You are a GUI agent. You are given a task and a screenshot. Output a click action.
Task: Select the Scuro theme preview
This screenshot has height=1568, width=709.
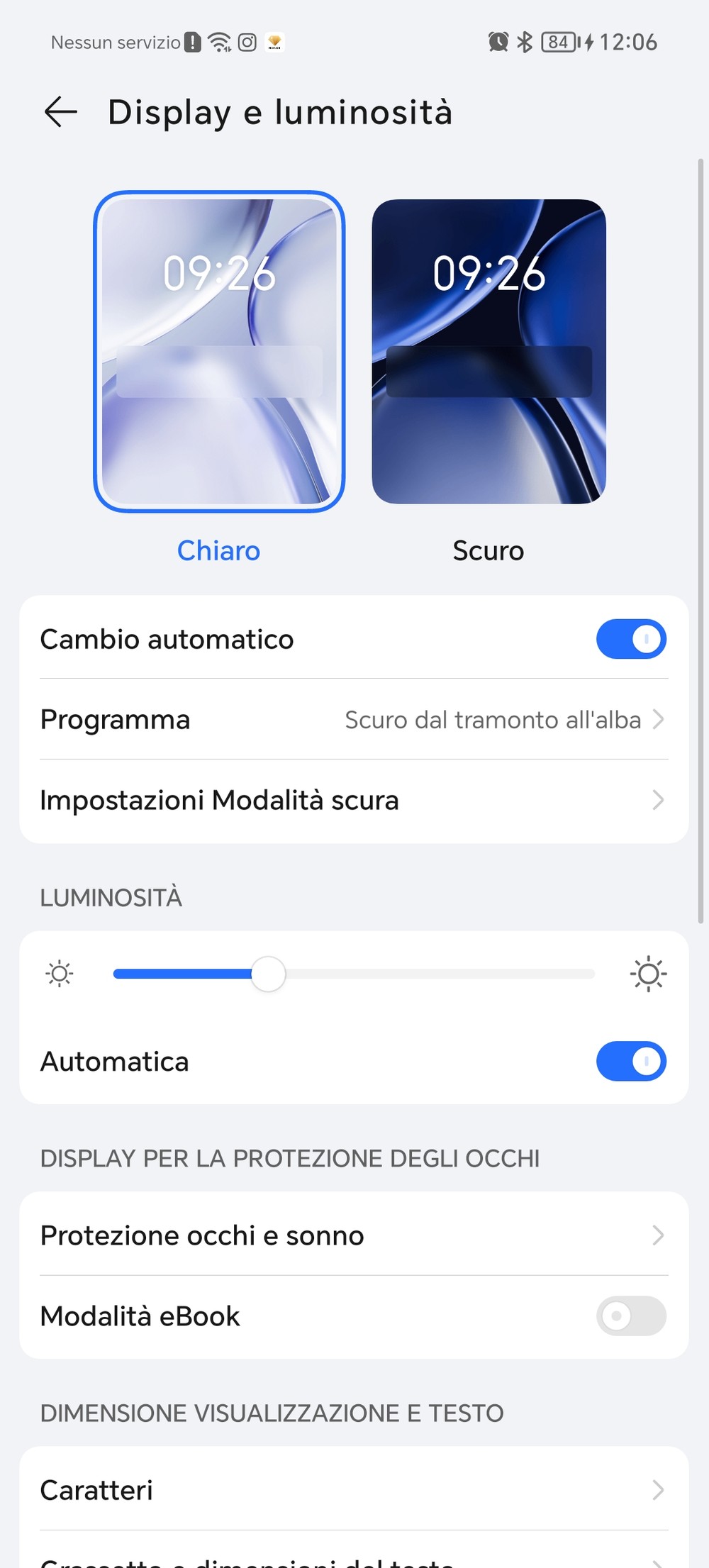coord(489,352)
